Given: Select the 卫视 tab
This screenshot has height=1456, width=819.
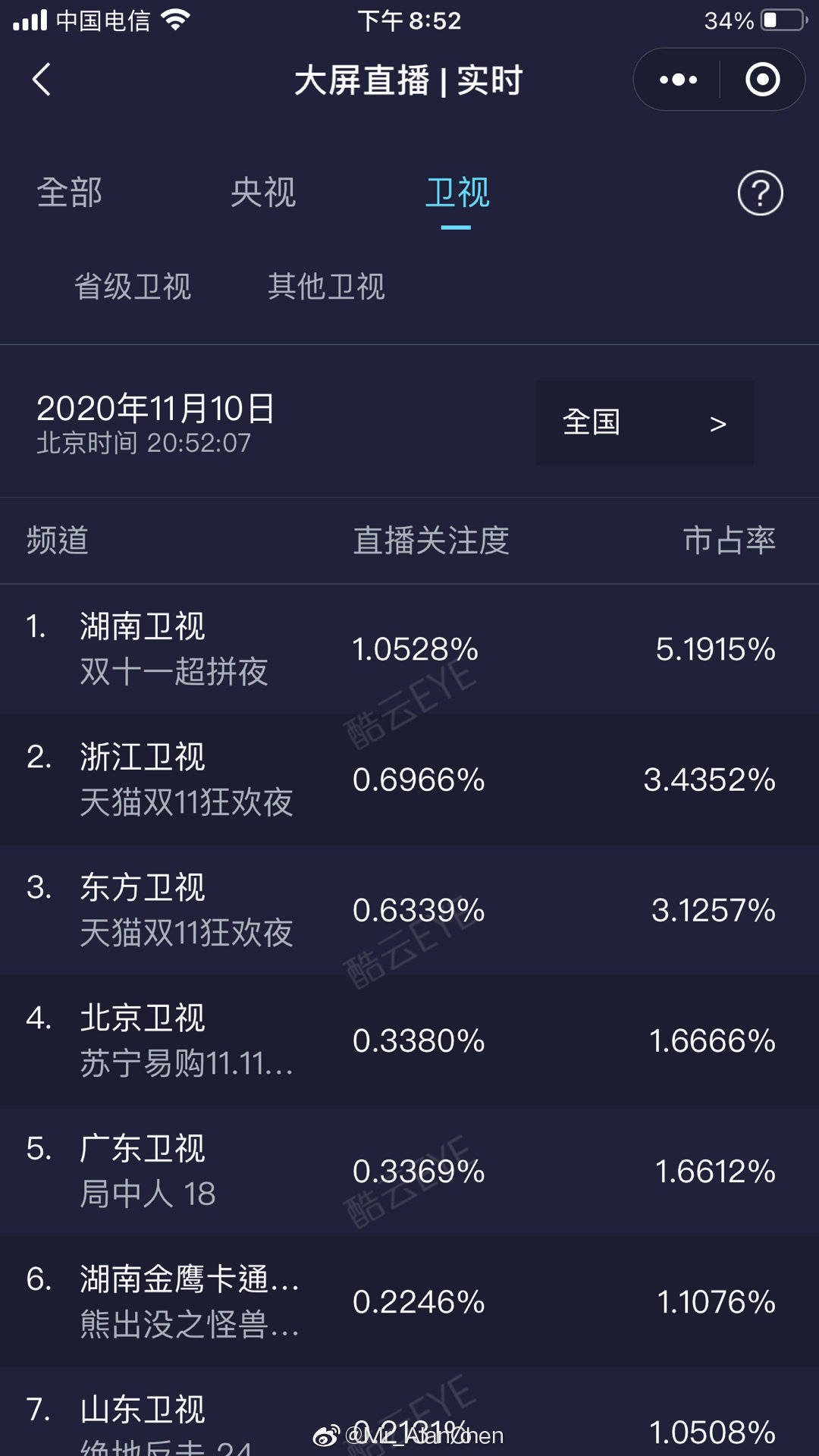Looking at the screenshot, I should click(x=457, y=193).
